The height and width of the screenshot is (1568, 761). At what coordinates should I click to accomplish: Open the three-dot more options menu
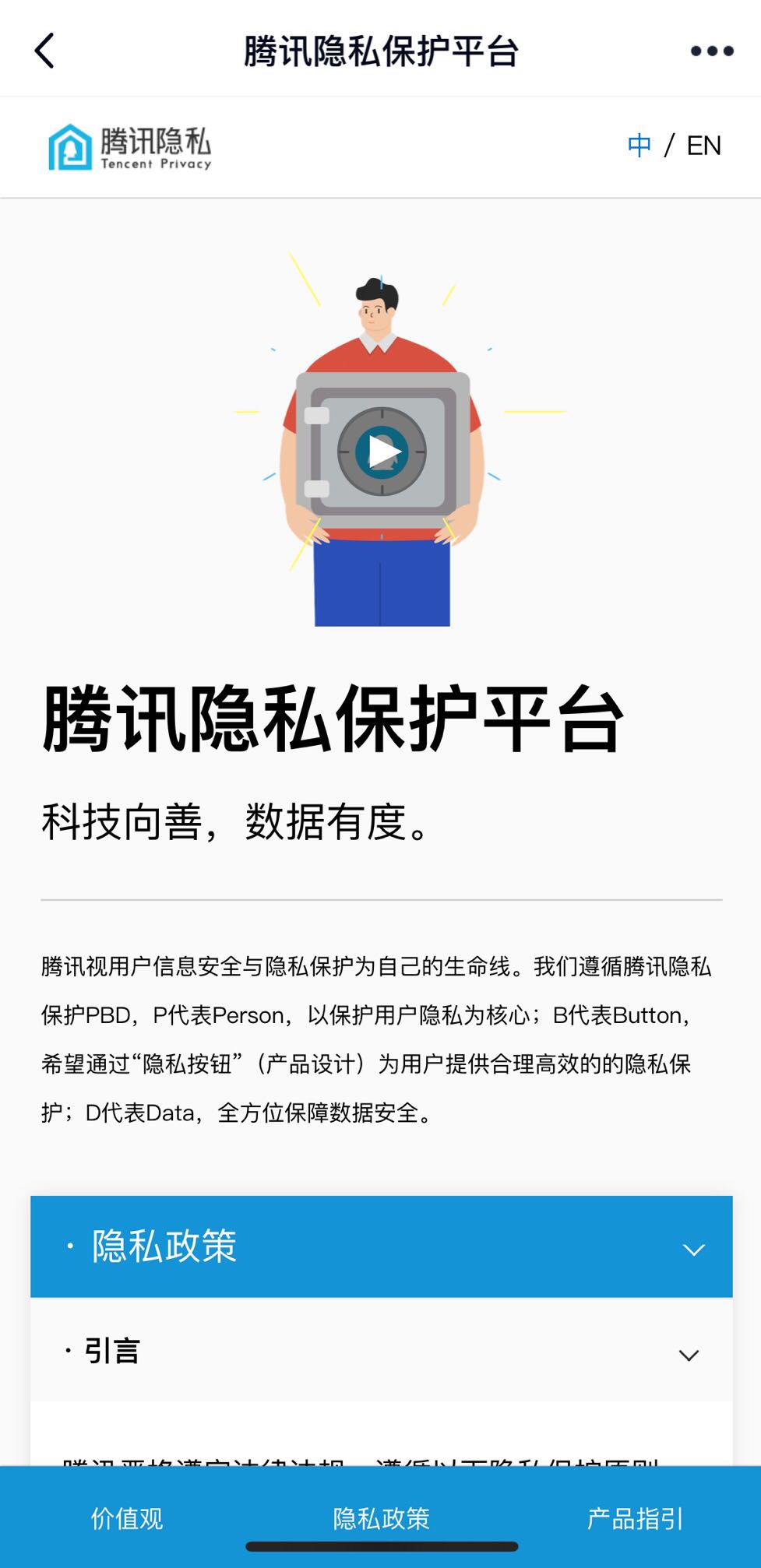pos(712,51)
